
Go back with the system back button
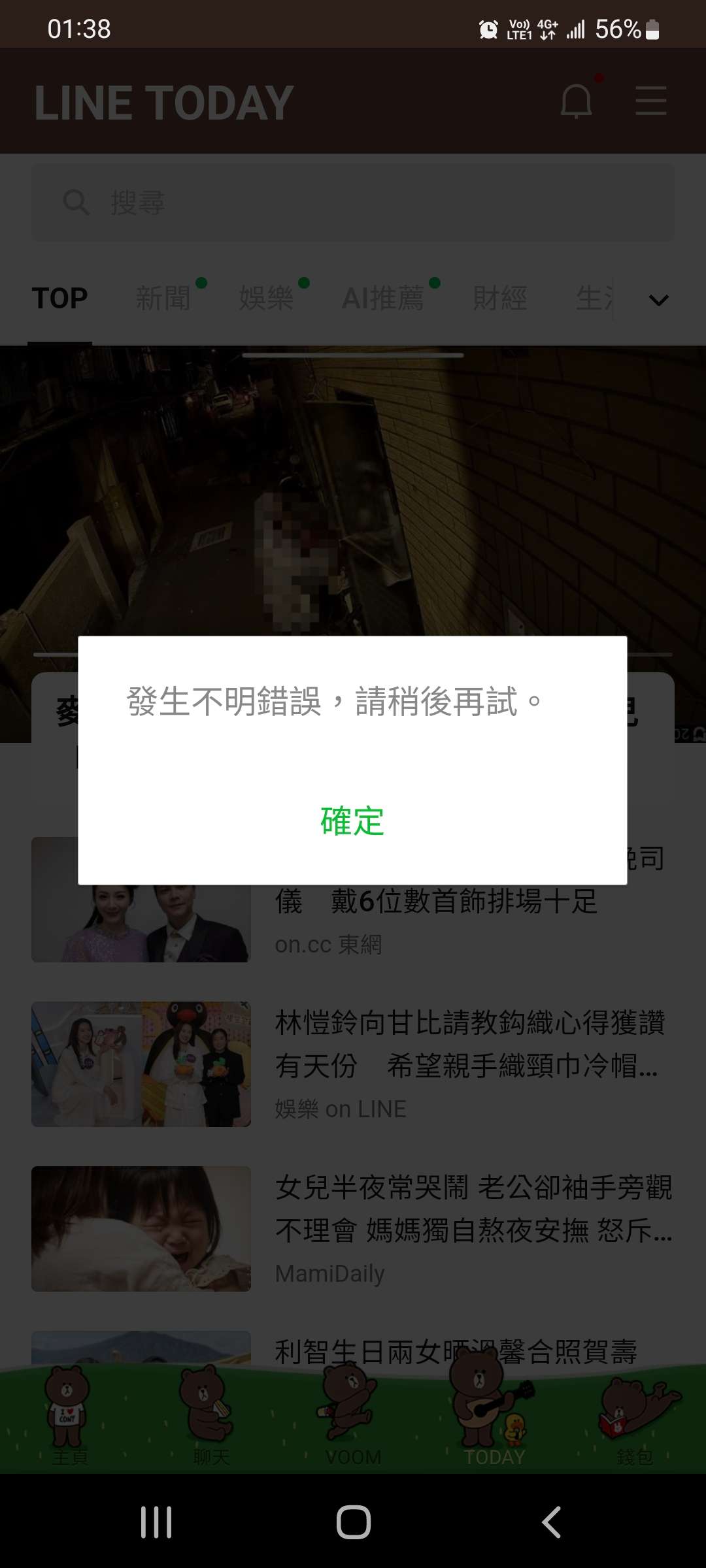551,1522
